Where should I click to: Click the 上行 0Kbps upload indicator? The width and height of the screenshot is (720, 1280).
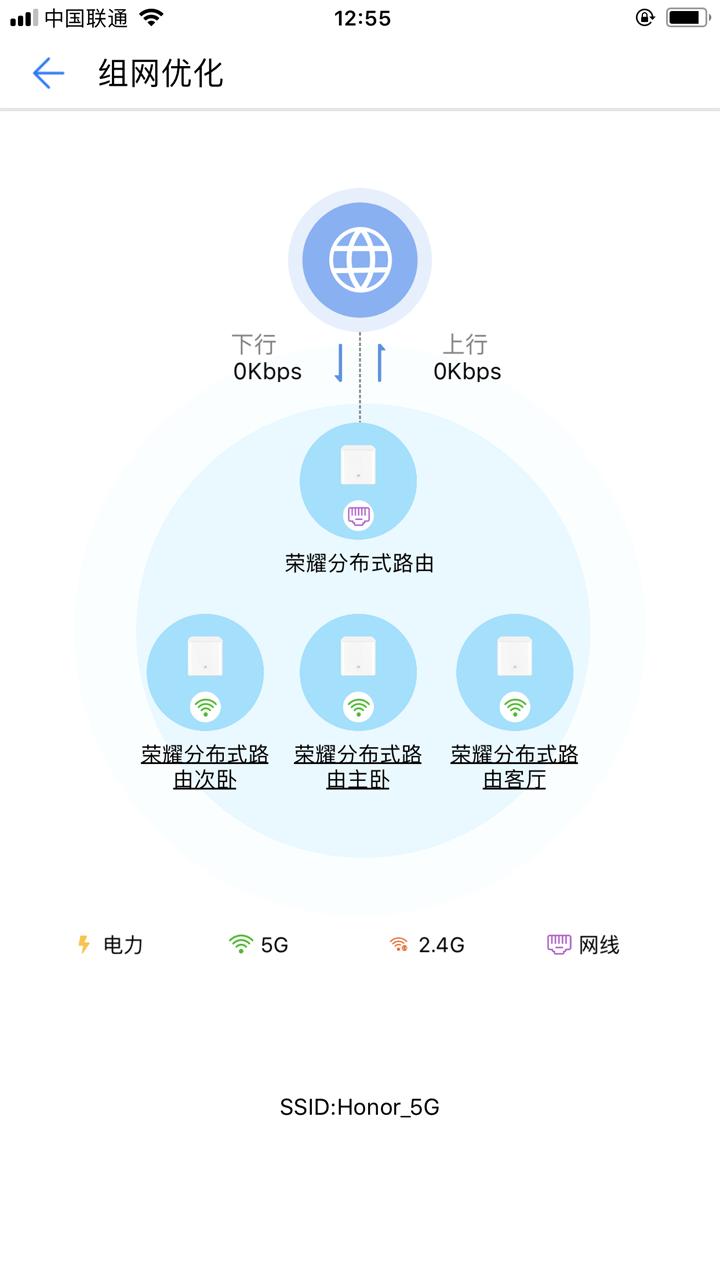[467, 358]
